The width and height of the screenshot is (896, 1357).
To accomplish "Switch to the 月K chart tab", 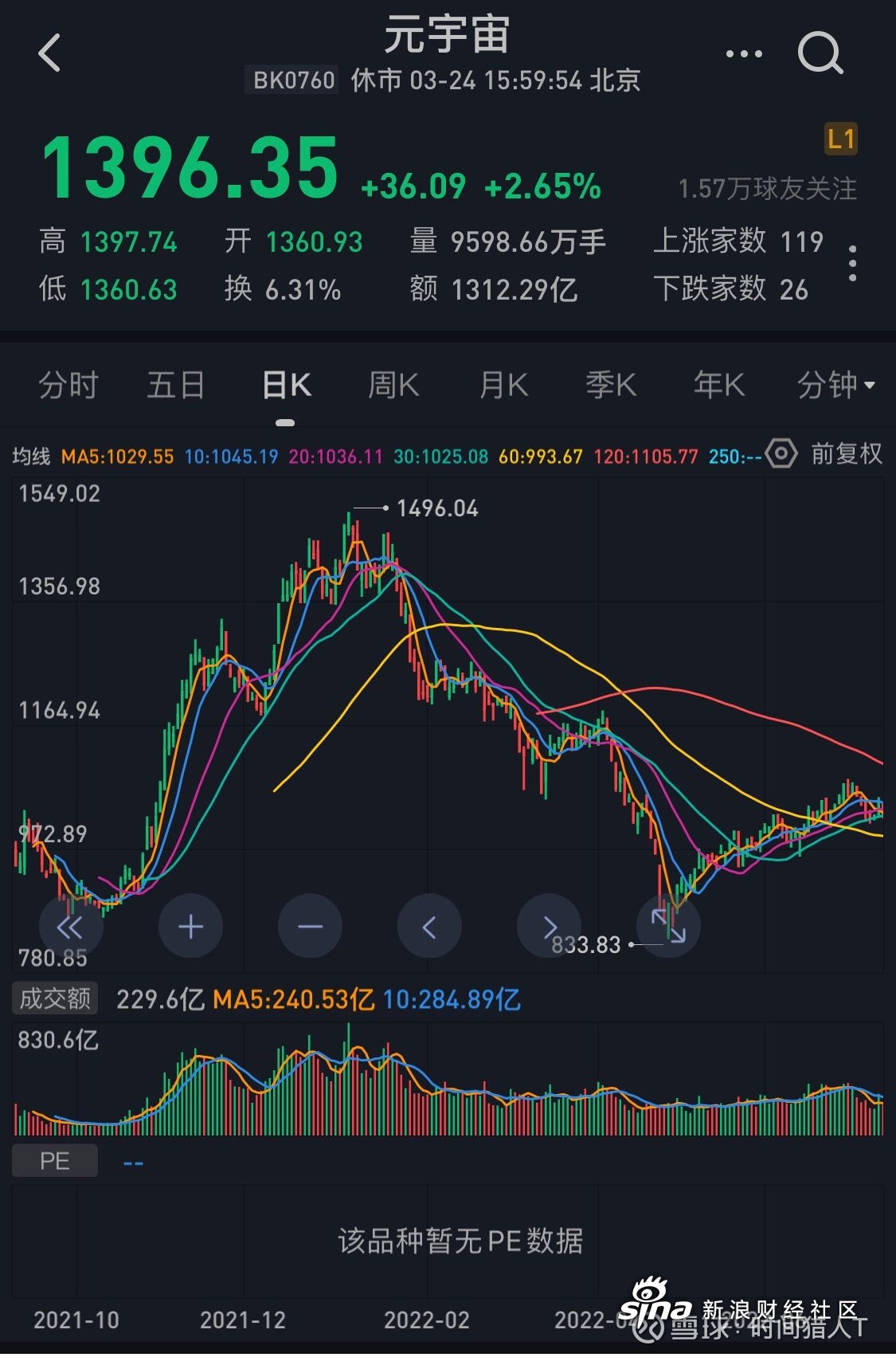I will (503, 386).
